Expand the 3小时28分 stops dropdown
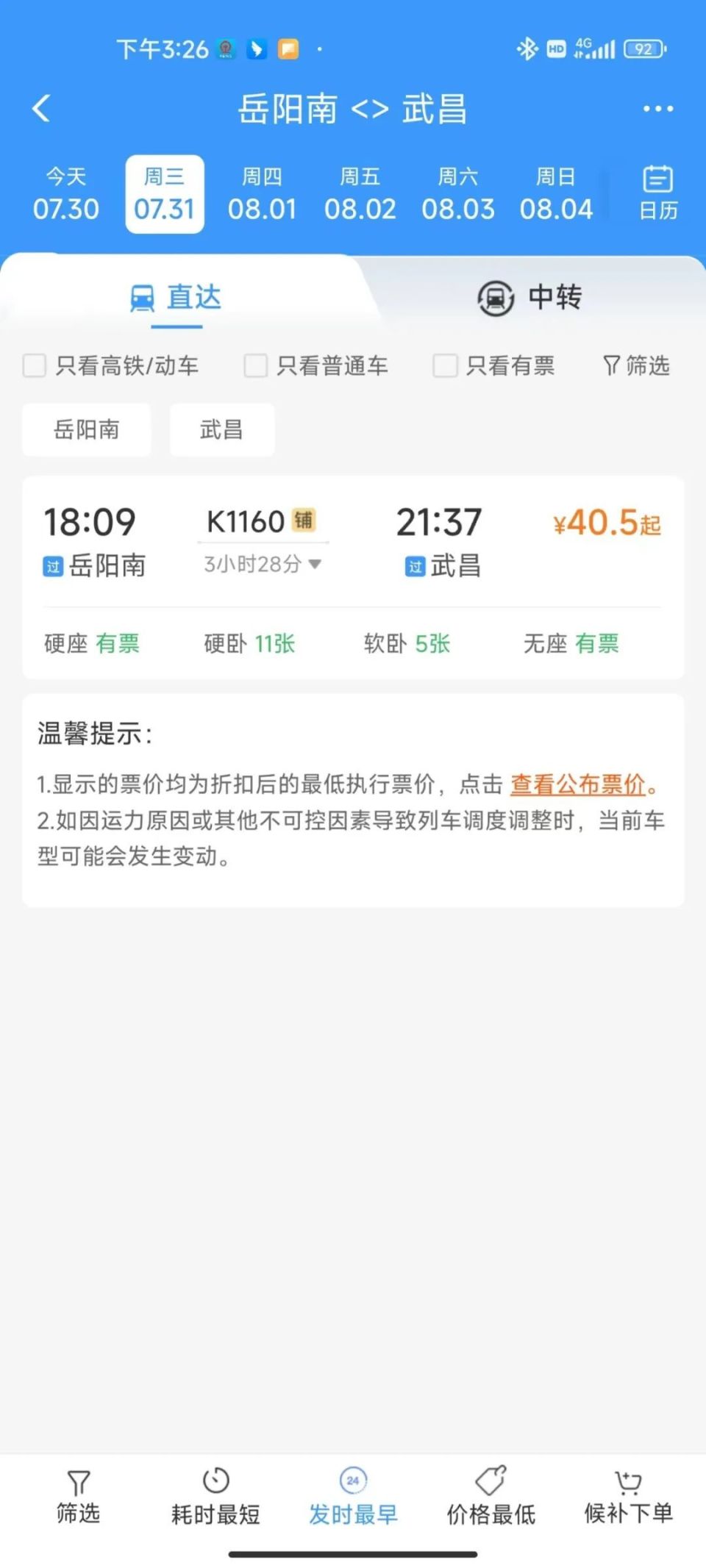 [x=263, y=564]
